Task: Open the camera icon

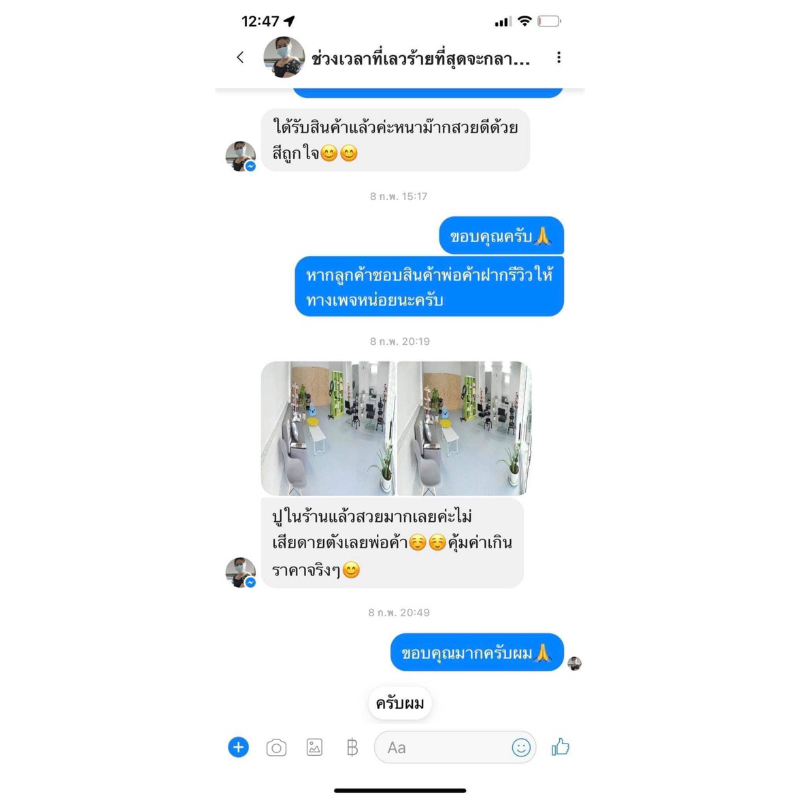Action: [x=277, y=748]
